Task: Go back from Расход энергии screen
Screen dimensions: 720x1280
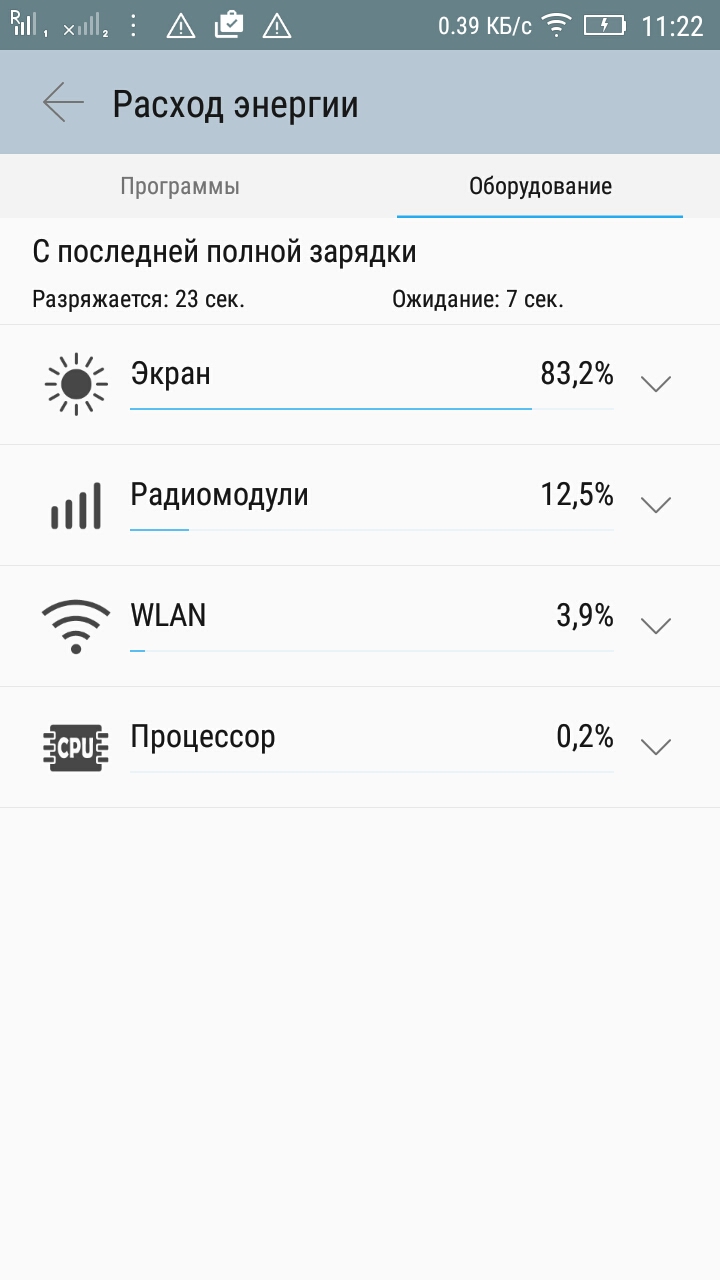Action: 63,103
